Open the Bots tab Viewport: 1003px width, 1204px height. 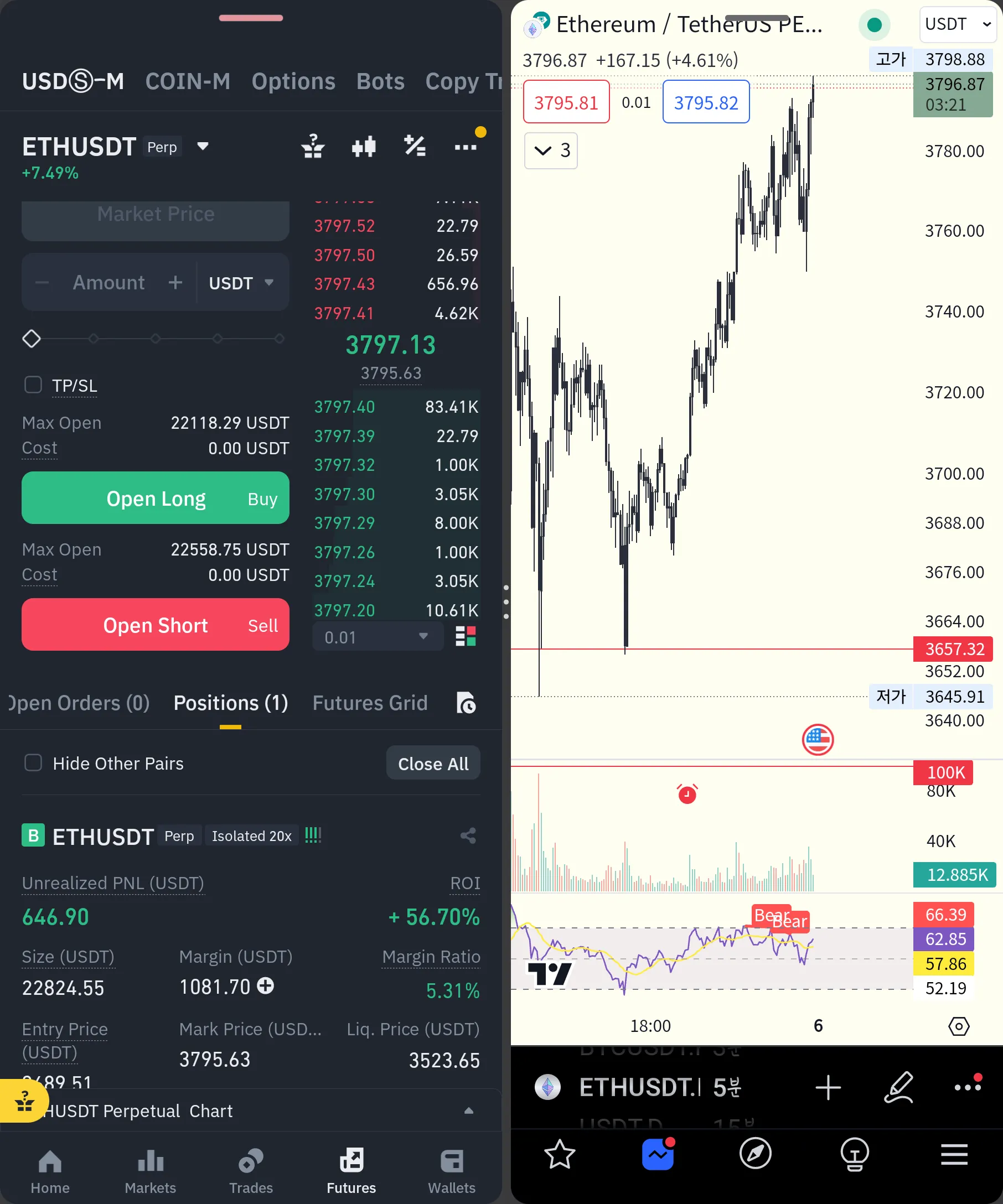pos(380,81)
